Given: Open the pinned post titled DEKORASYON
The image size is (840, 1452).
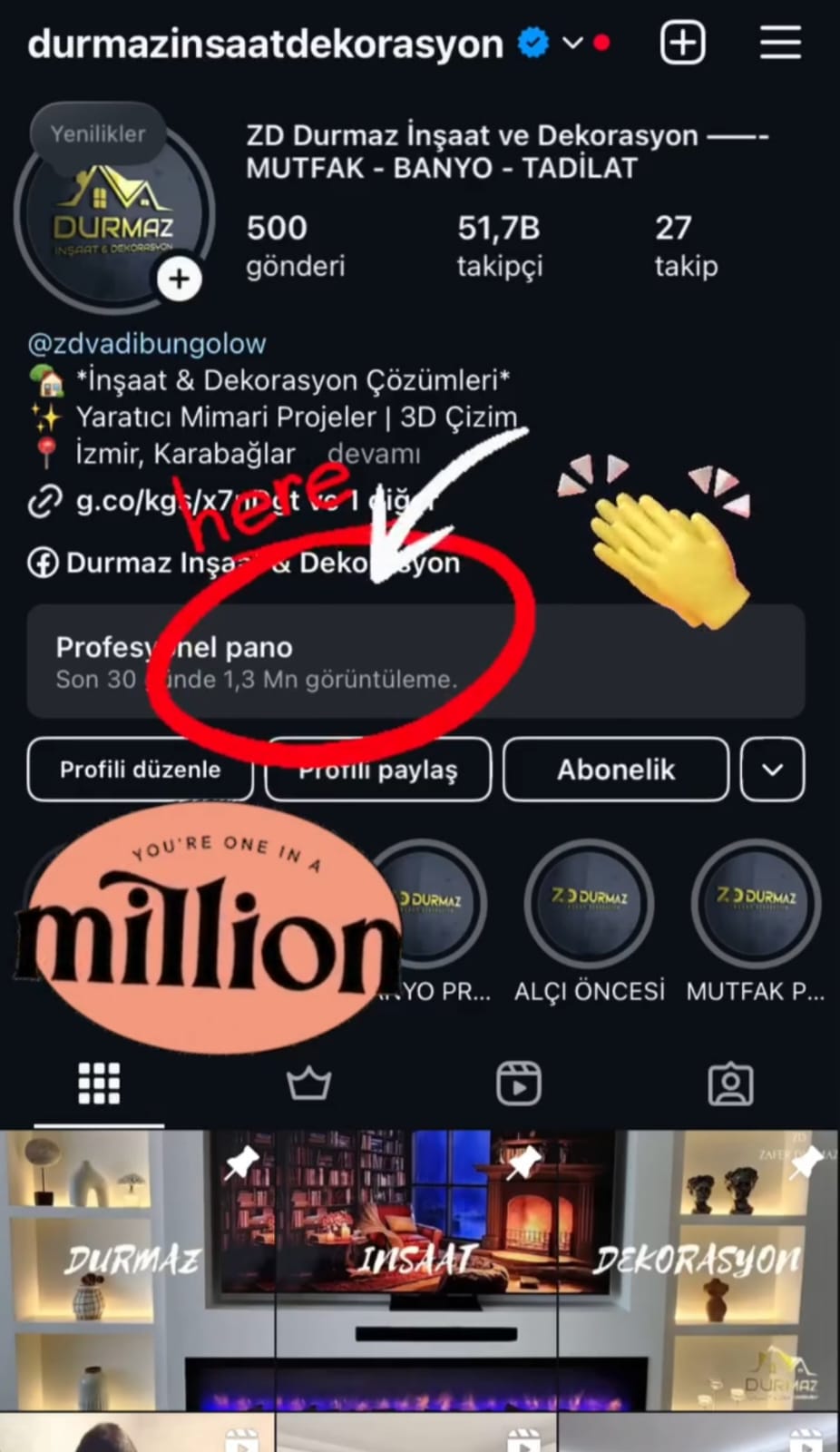Looking at the screenshot, I should point(698,1270).
